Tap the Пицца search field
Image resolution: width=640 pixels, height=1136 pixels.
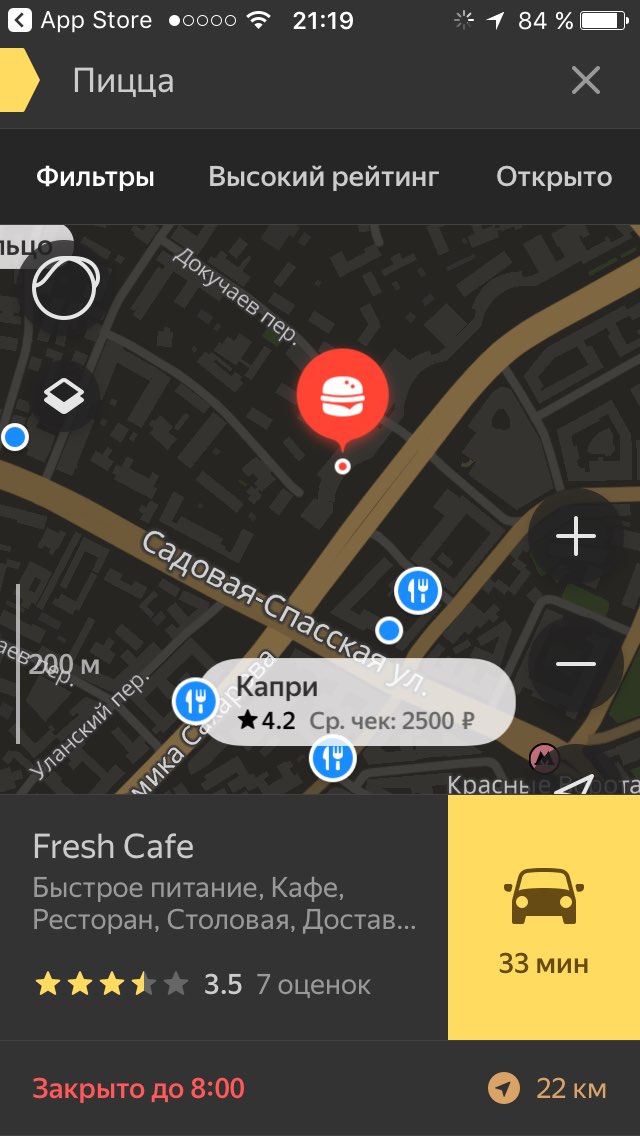(x=304, y=81)
